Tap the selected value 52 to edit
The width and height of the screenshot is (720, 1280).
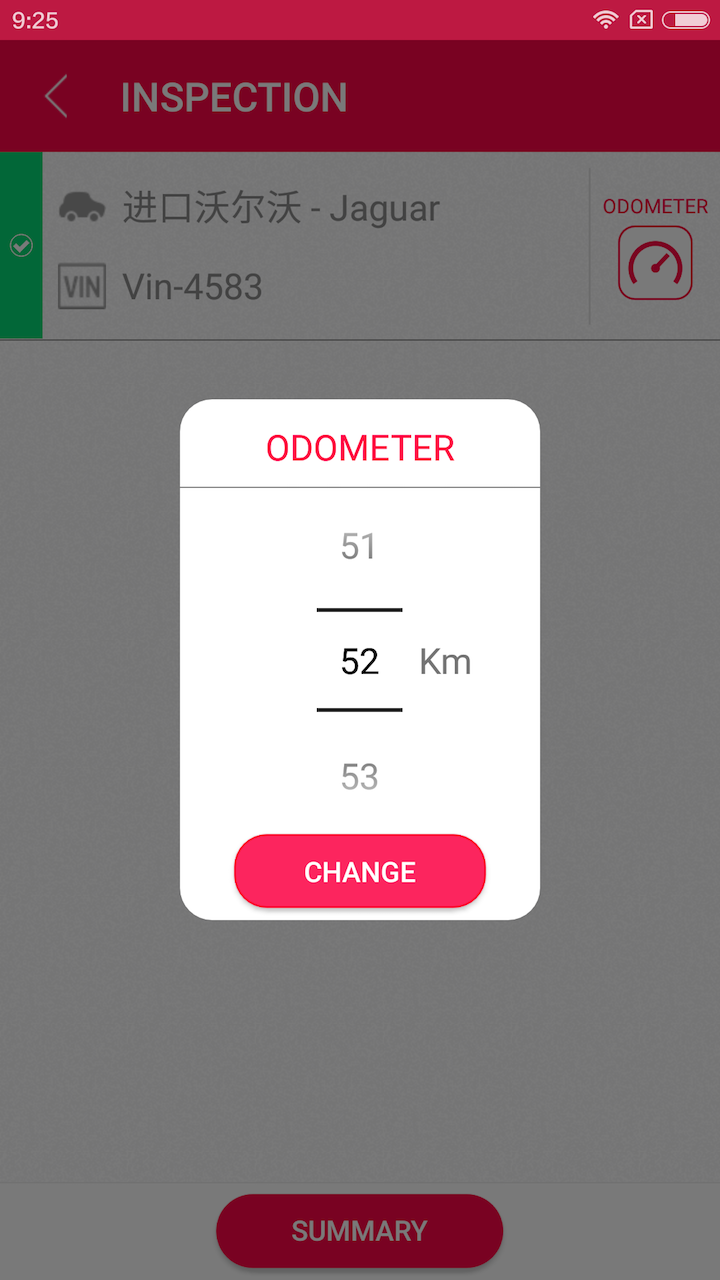point(359,661)
